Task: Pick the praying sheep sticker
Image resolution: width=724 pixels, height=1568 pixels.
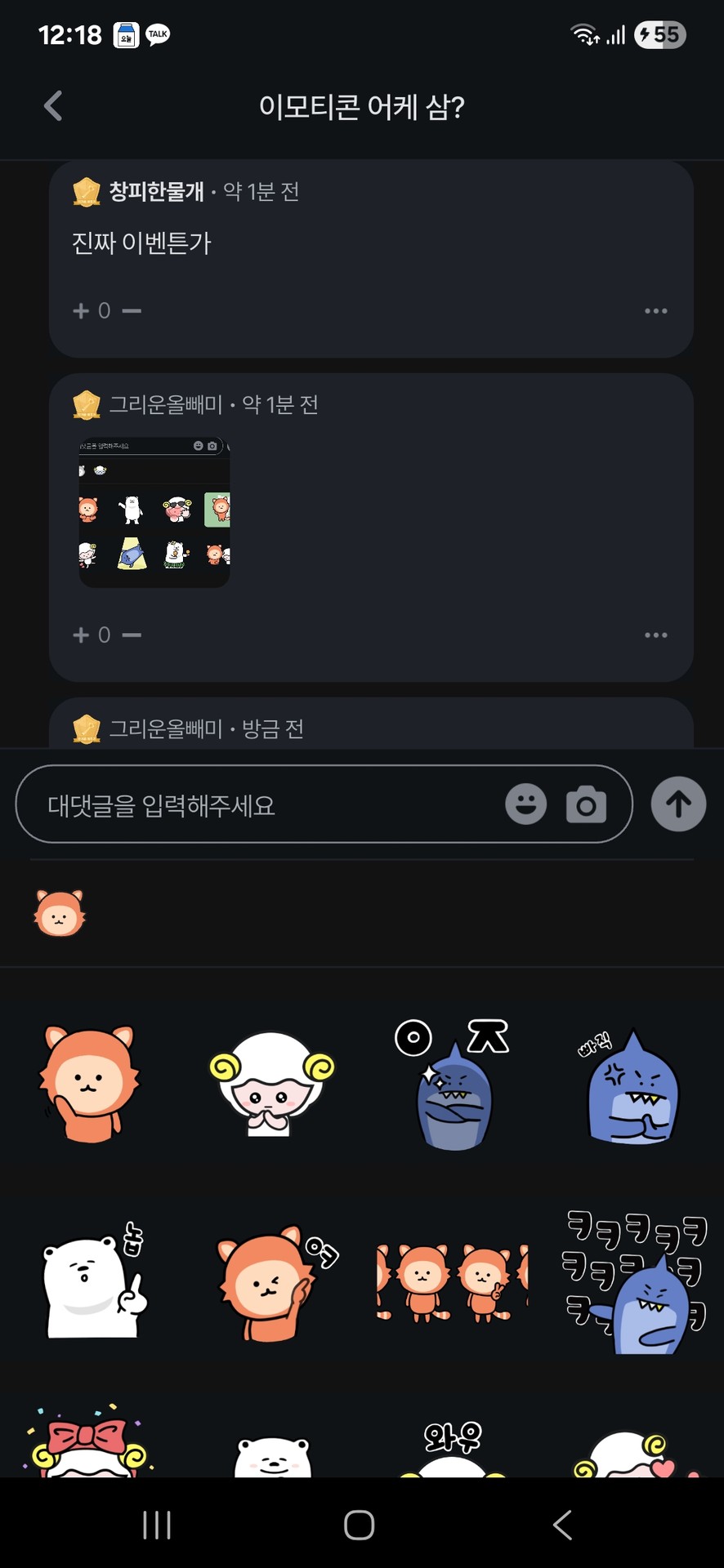Action: click(271, 1084)
